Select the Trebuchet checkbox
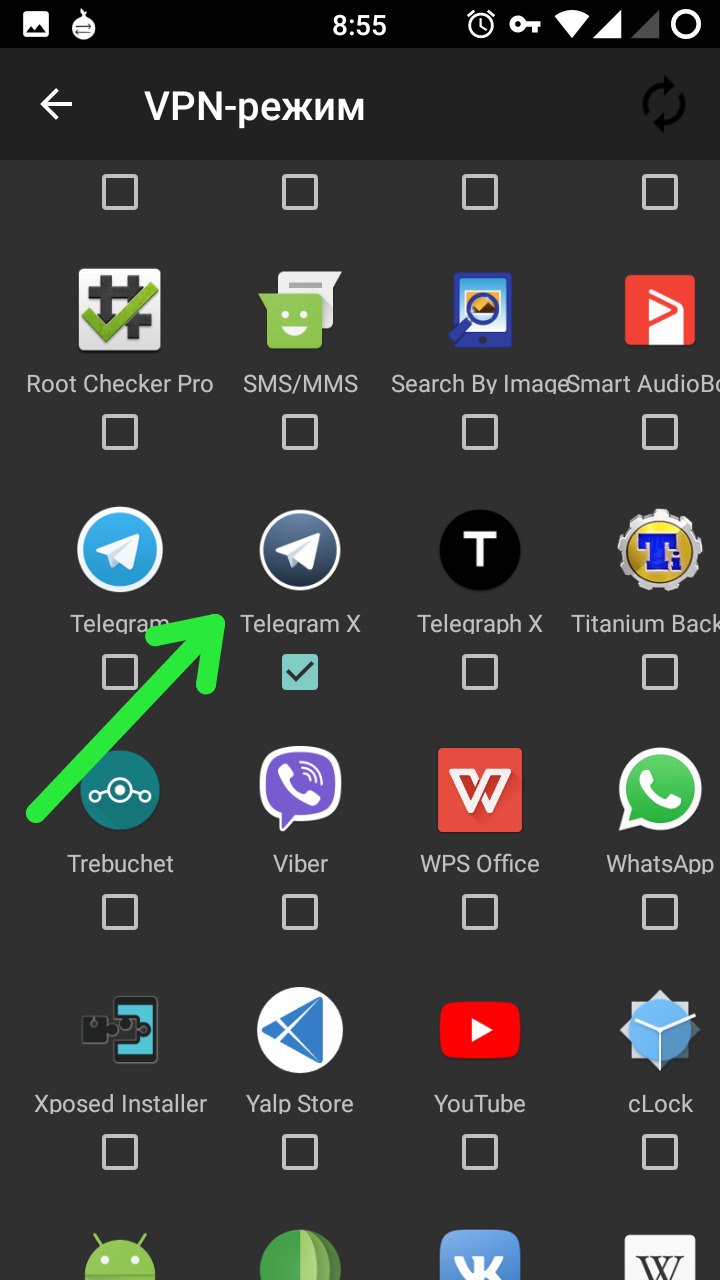 120,912
